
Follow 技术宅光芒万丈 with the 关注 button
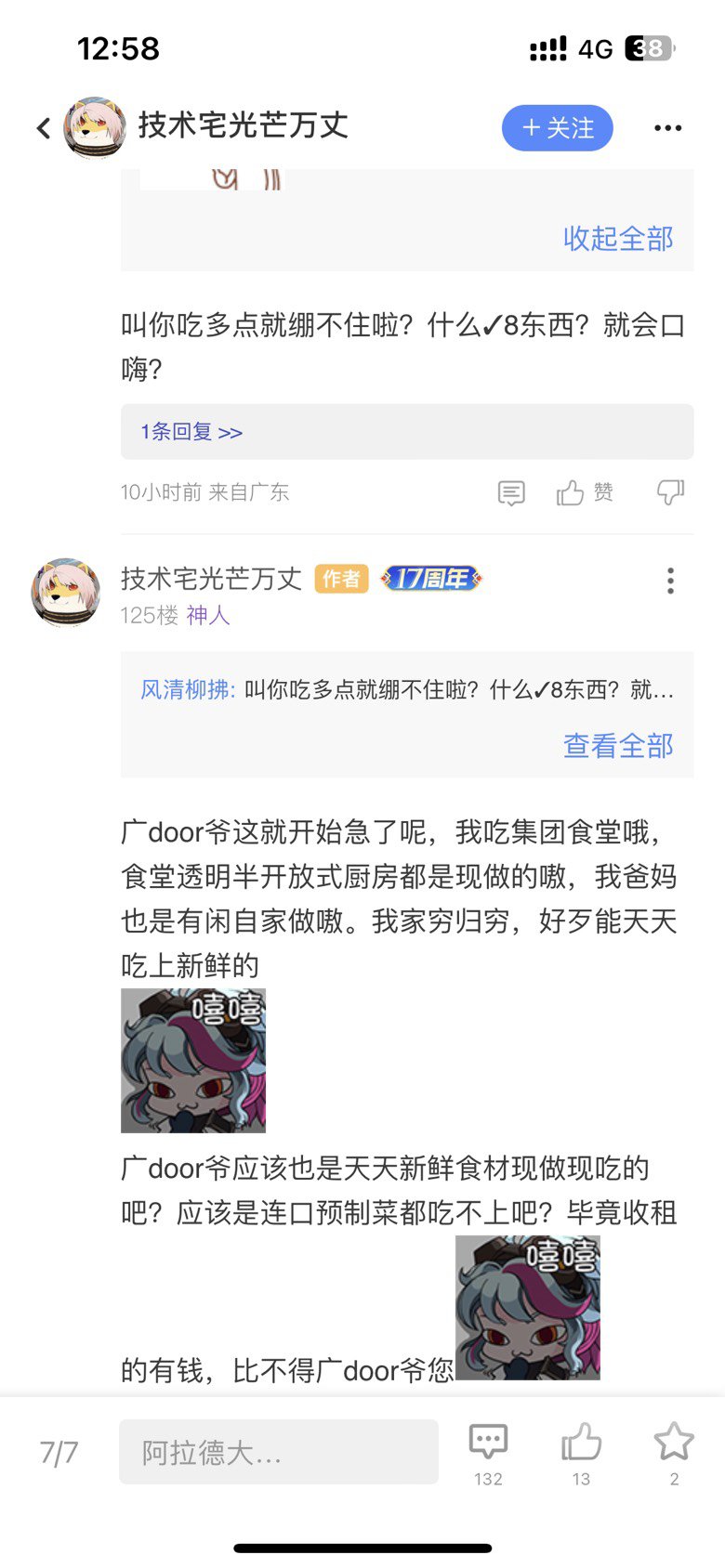558,128
